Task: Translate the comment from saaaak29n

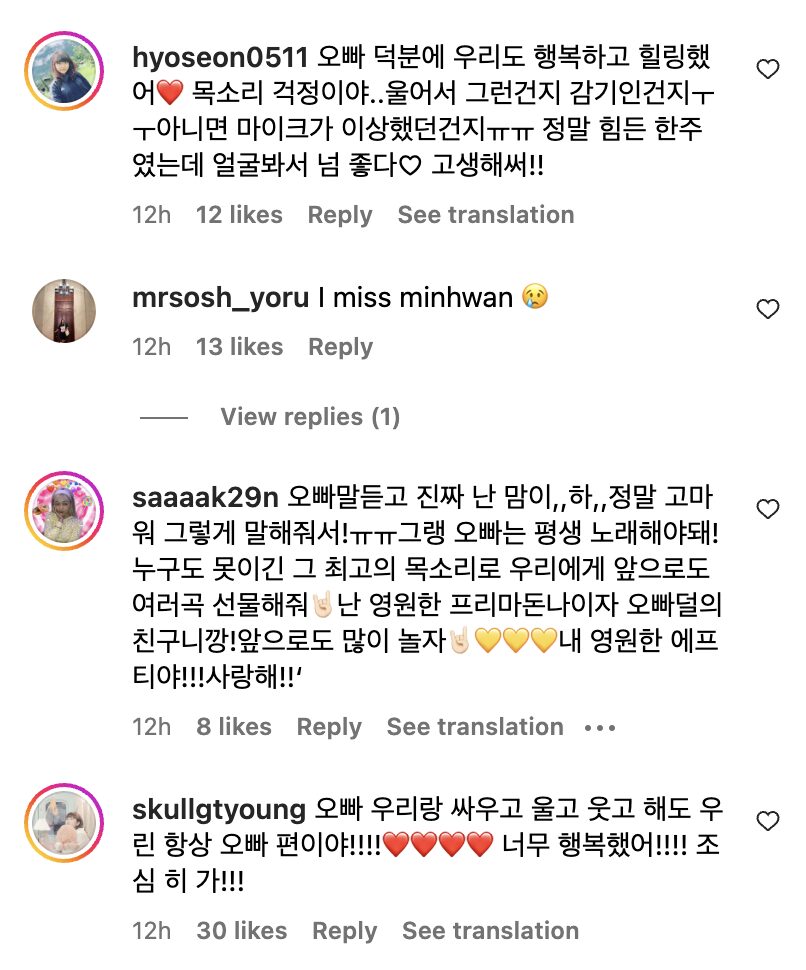Action: point(475,727)
